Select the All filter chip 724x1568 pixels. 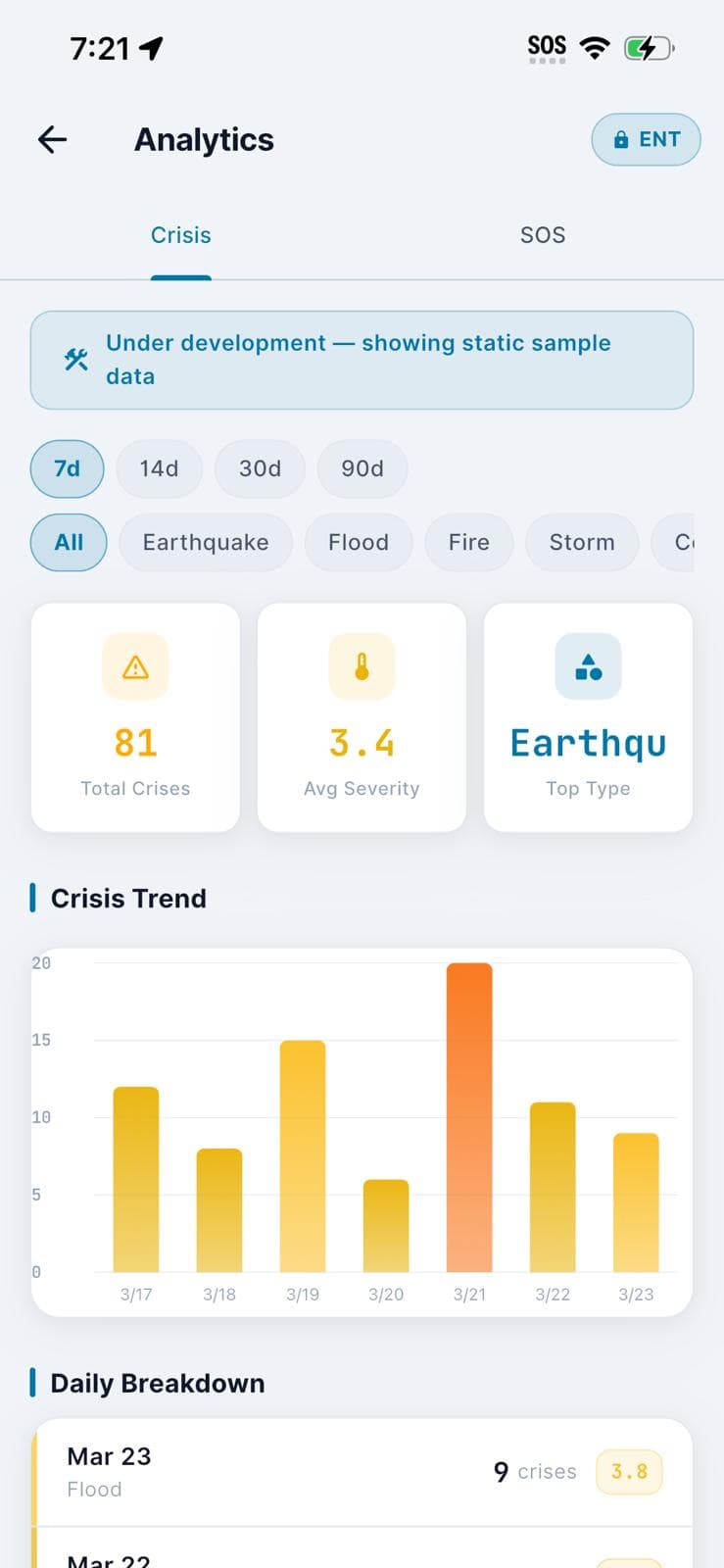(x=68, y=542)
